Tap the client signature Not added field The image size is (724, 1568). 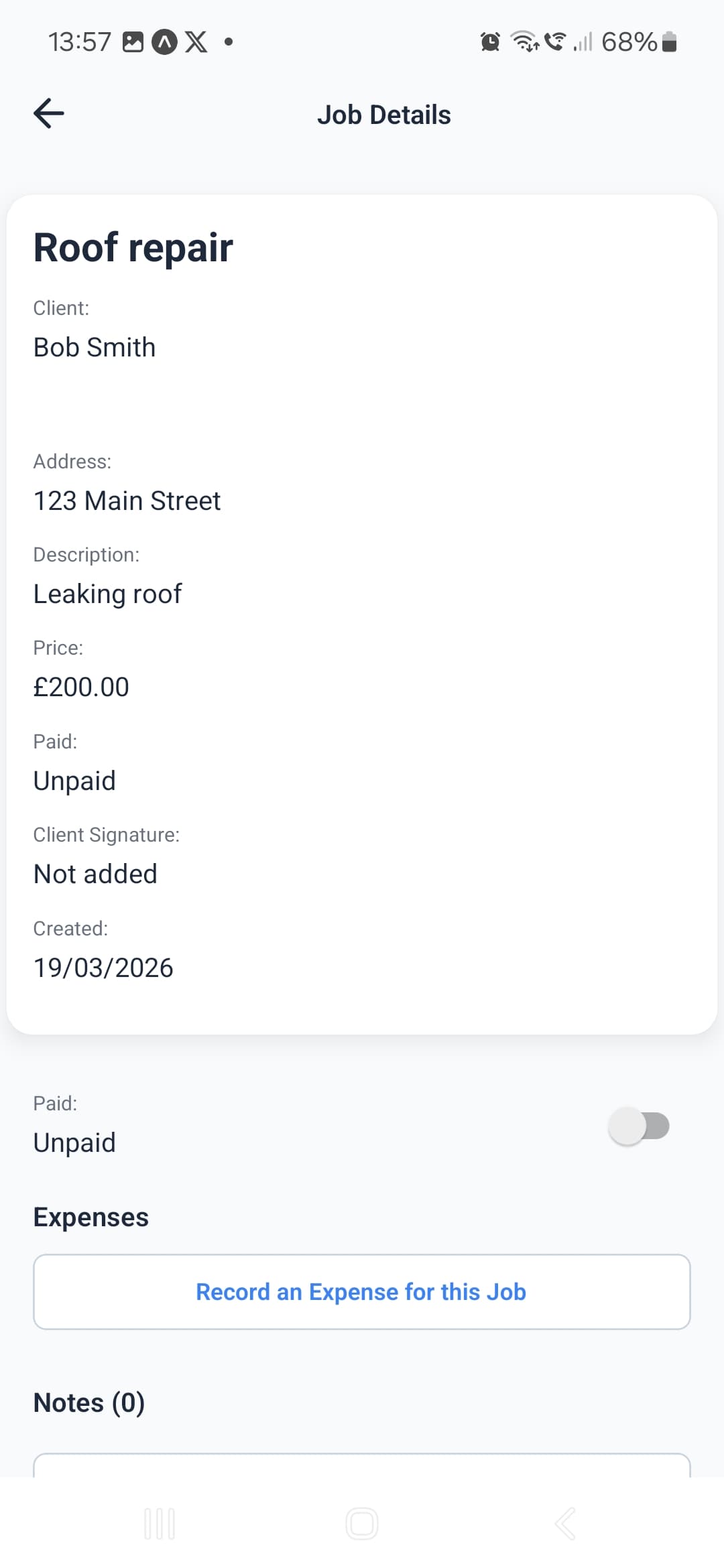point(95,872)
